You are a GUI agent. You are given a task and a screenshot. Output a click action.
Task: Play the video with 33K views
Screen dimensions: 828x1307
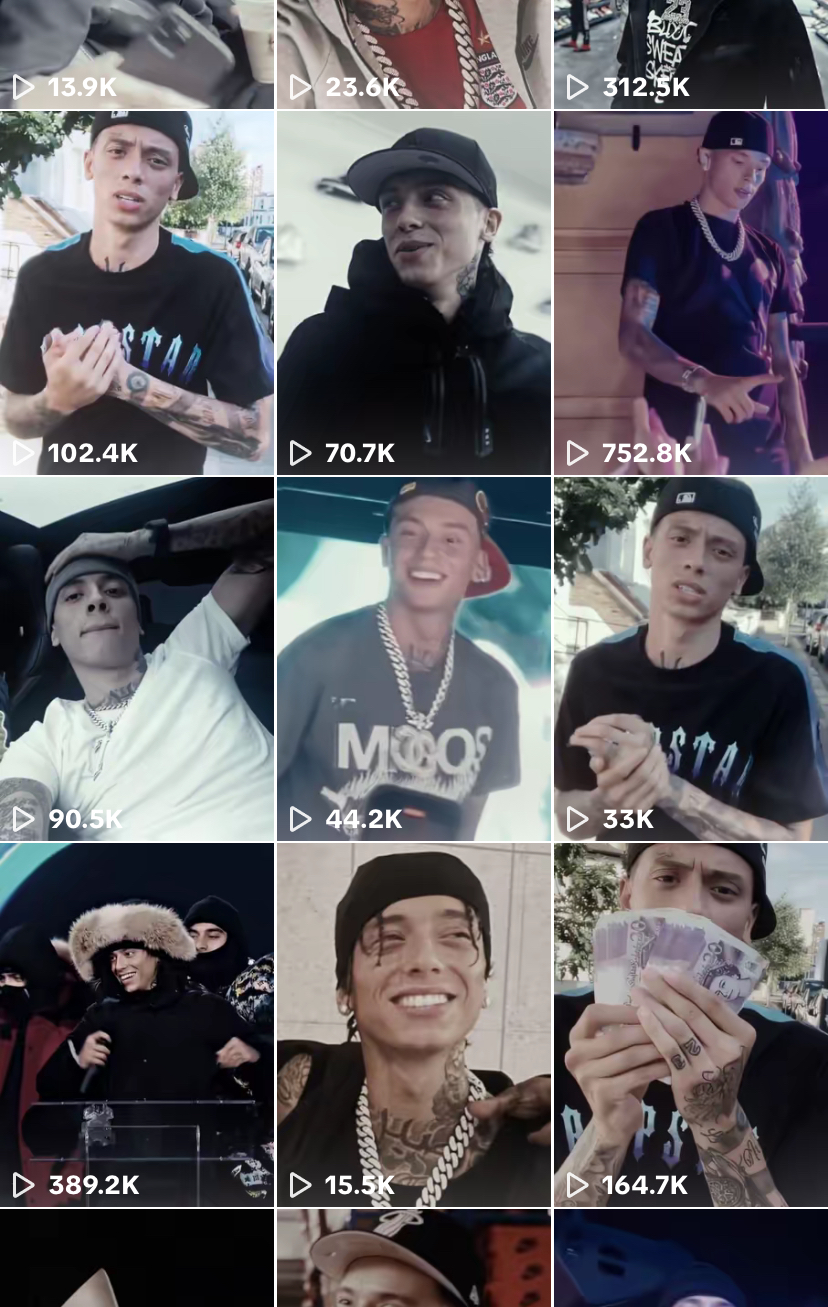(691, 659)
